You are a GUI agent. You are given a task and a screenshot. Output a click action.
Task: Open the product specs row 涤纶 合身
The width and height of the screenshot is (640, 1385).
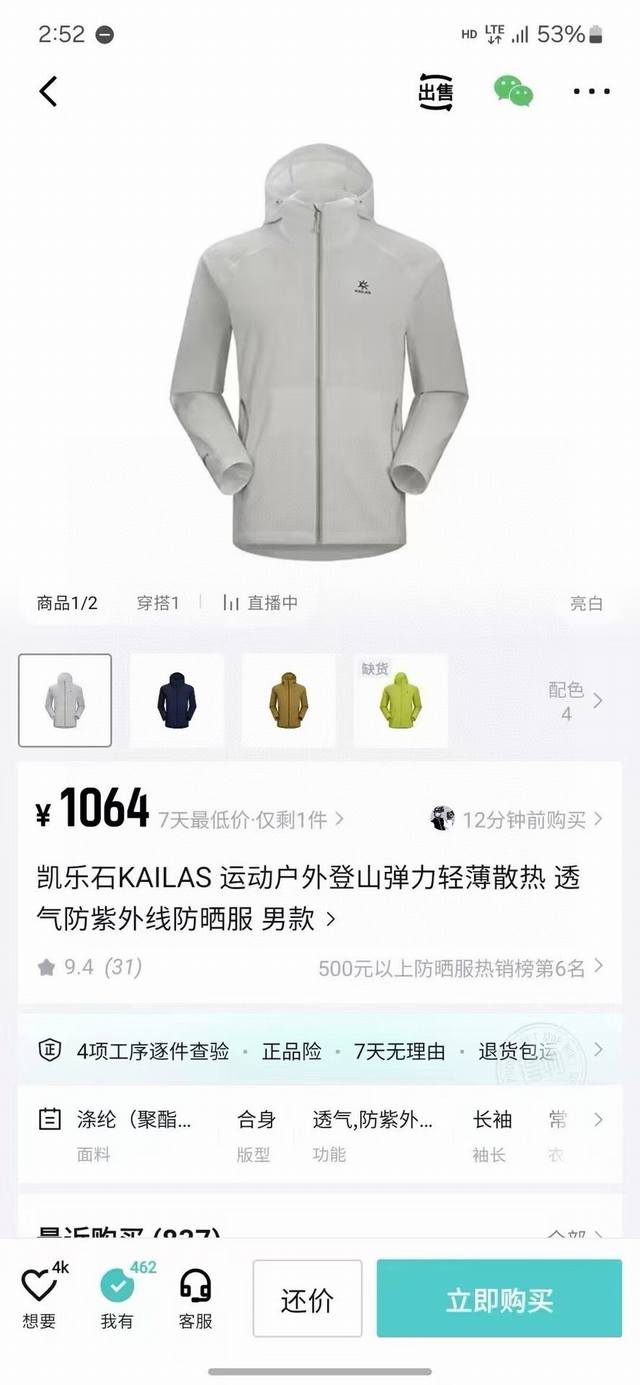(x=320, y=1135)
